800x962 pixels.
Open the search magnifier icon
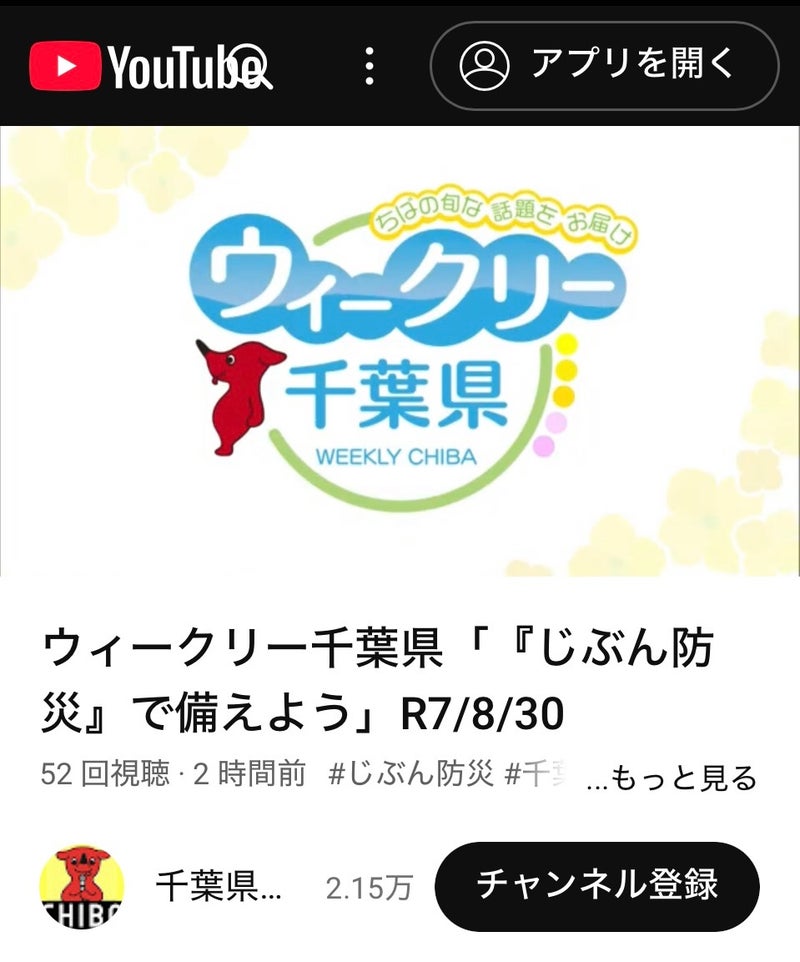255,69
